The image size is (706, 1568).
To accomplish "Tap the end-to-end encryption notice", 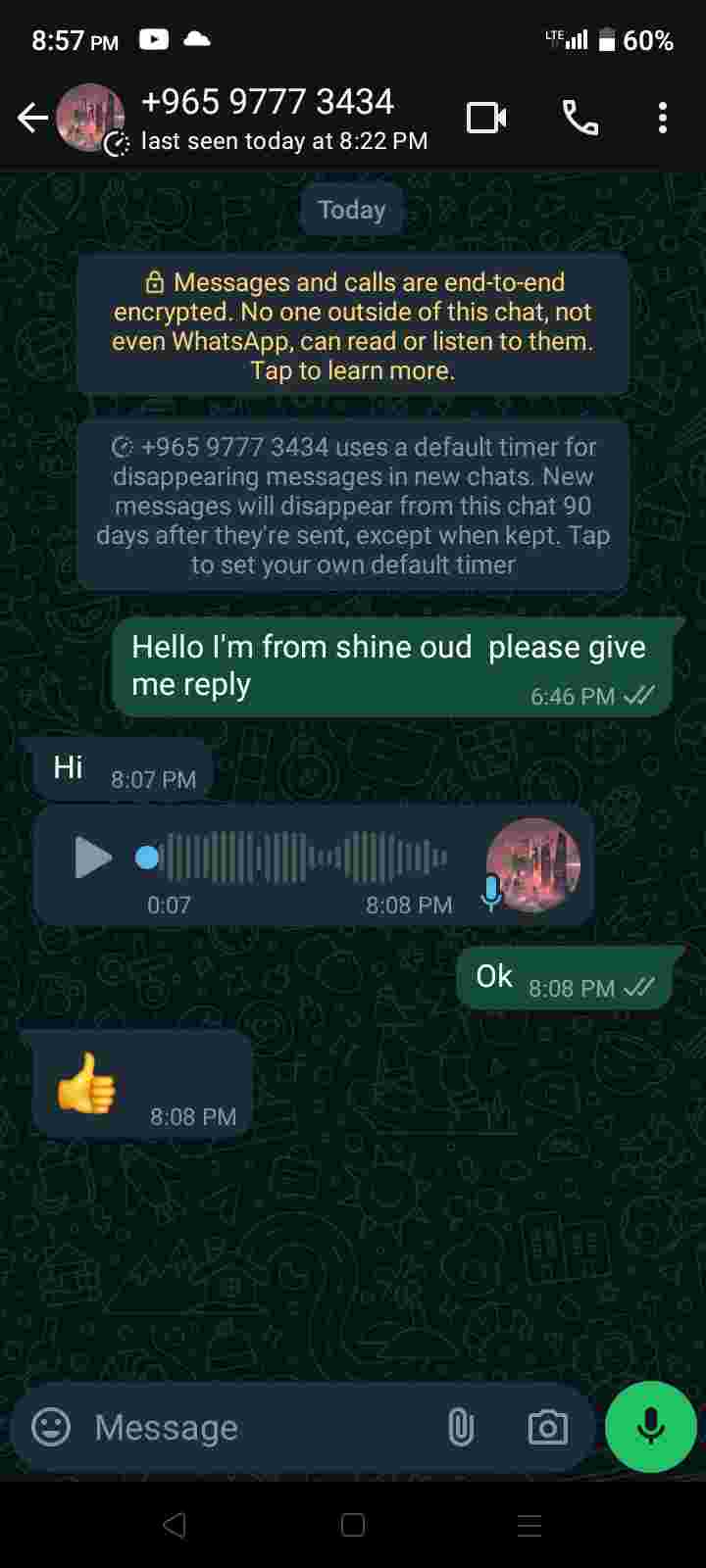I will tap(353, 326).
